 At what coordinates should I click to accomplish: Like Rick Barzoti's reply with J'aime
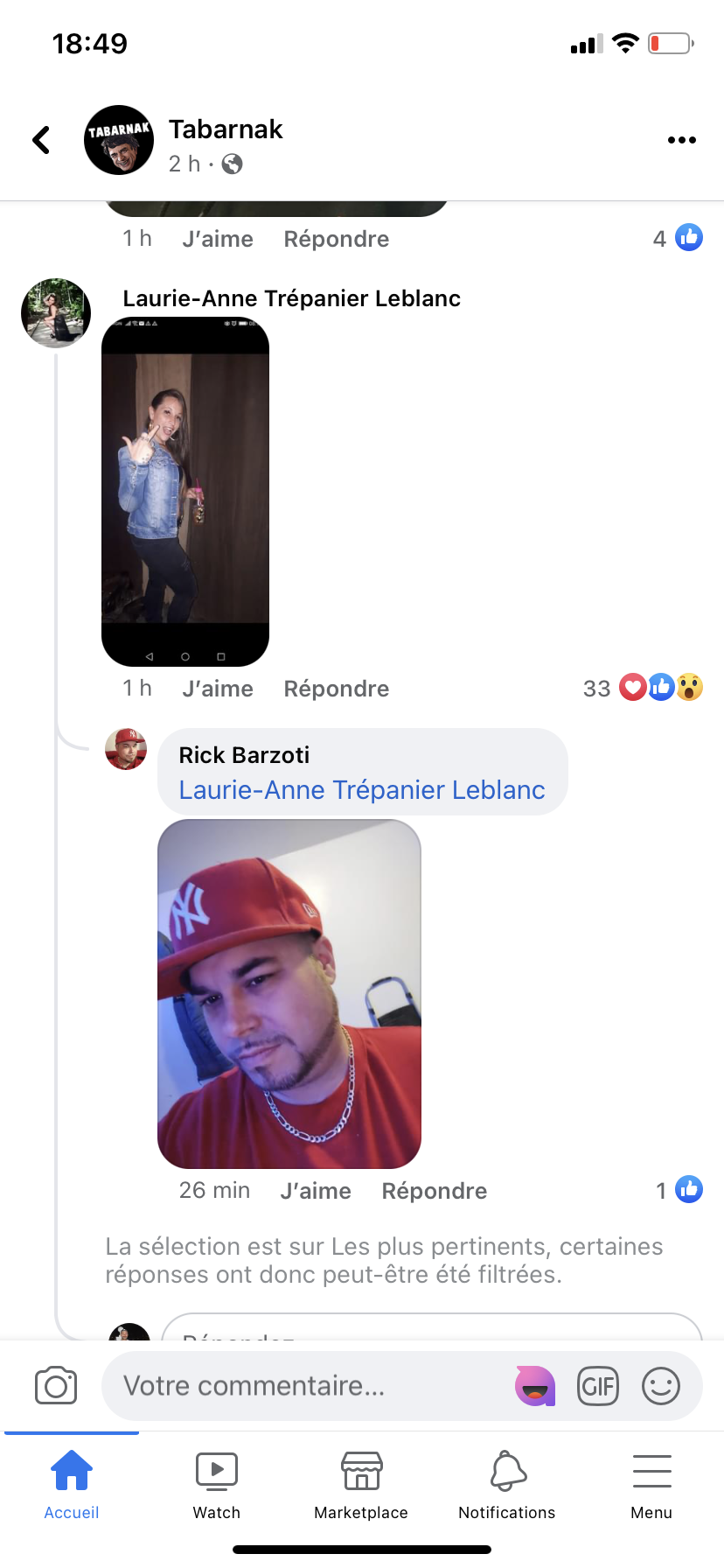pyautogui.click(x=316, y=1191)
